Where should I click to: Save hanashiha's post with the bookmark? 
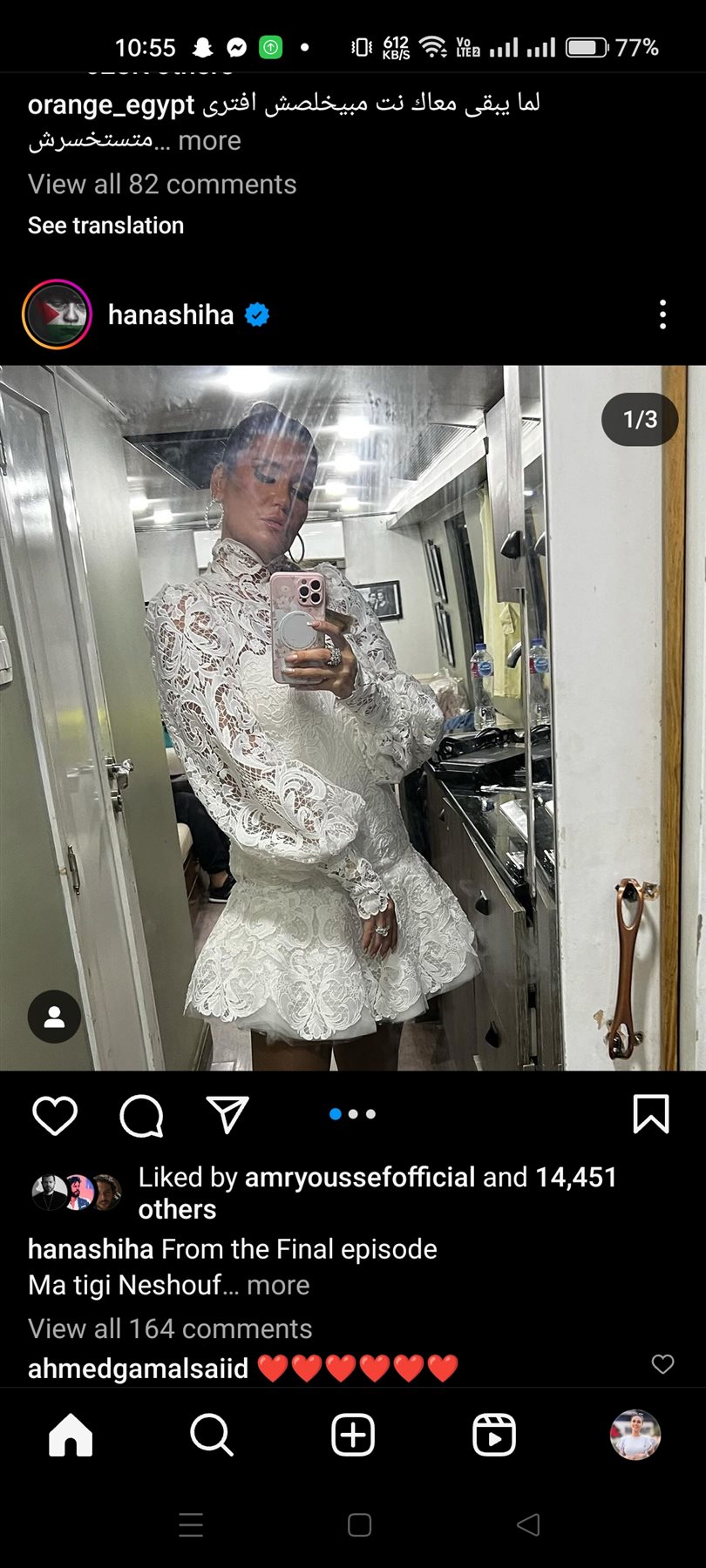[x=650, y=1115]
